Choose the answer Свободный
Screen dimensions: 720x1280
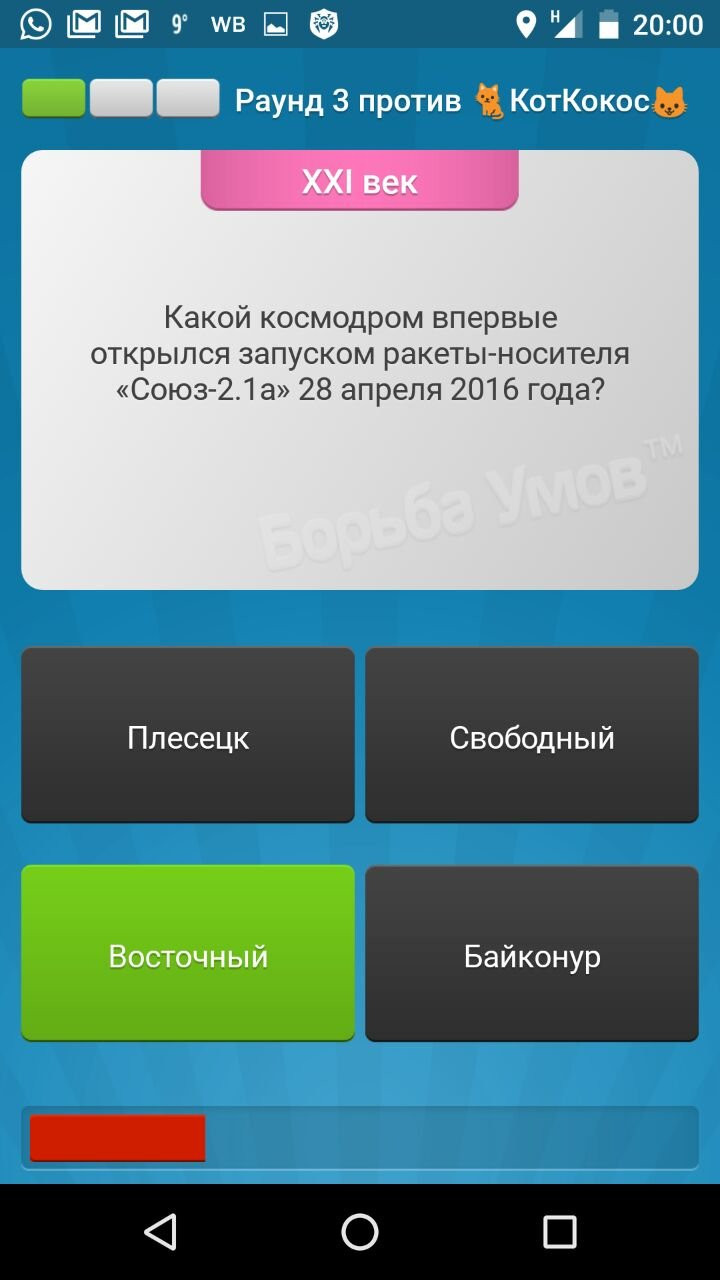(x=531, y=736)
